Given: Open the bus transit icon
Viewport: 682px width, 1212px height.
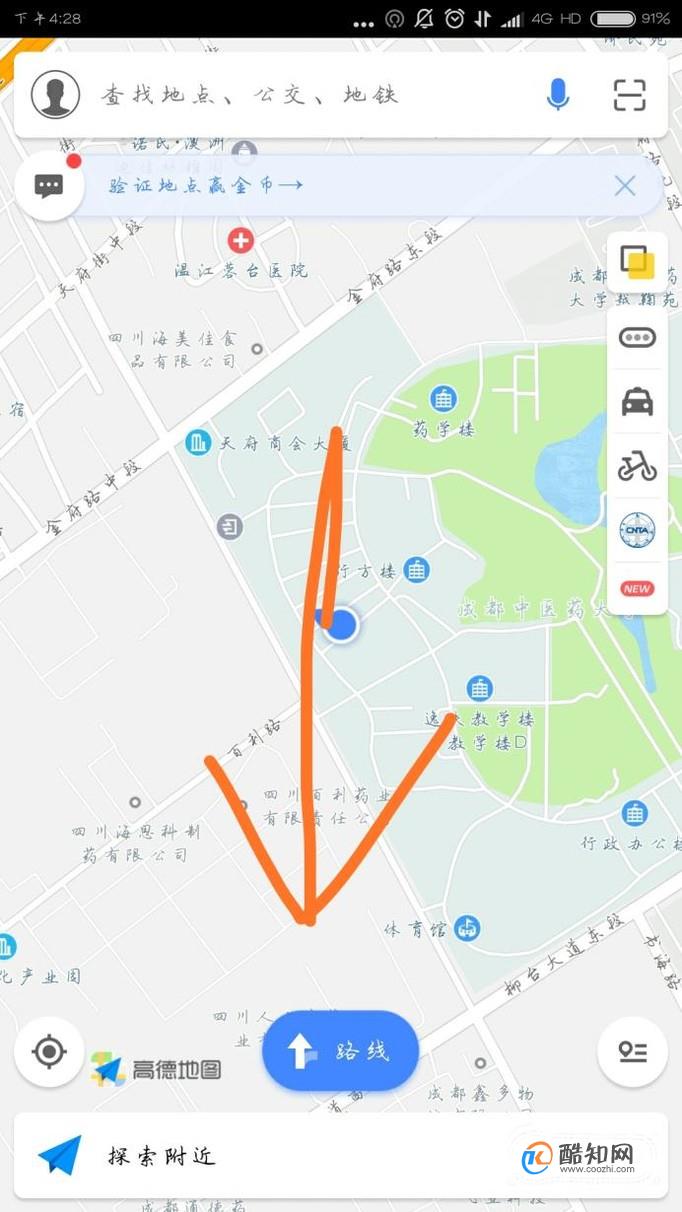Looking at the screenshot, I should tap(637, 338).
